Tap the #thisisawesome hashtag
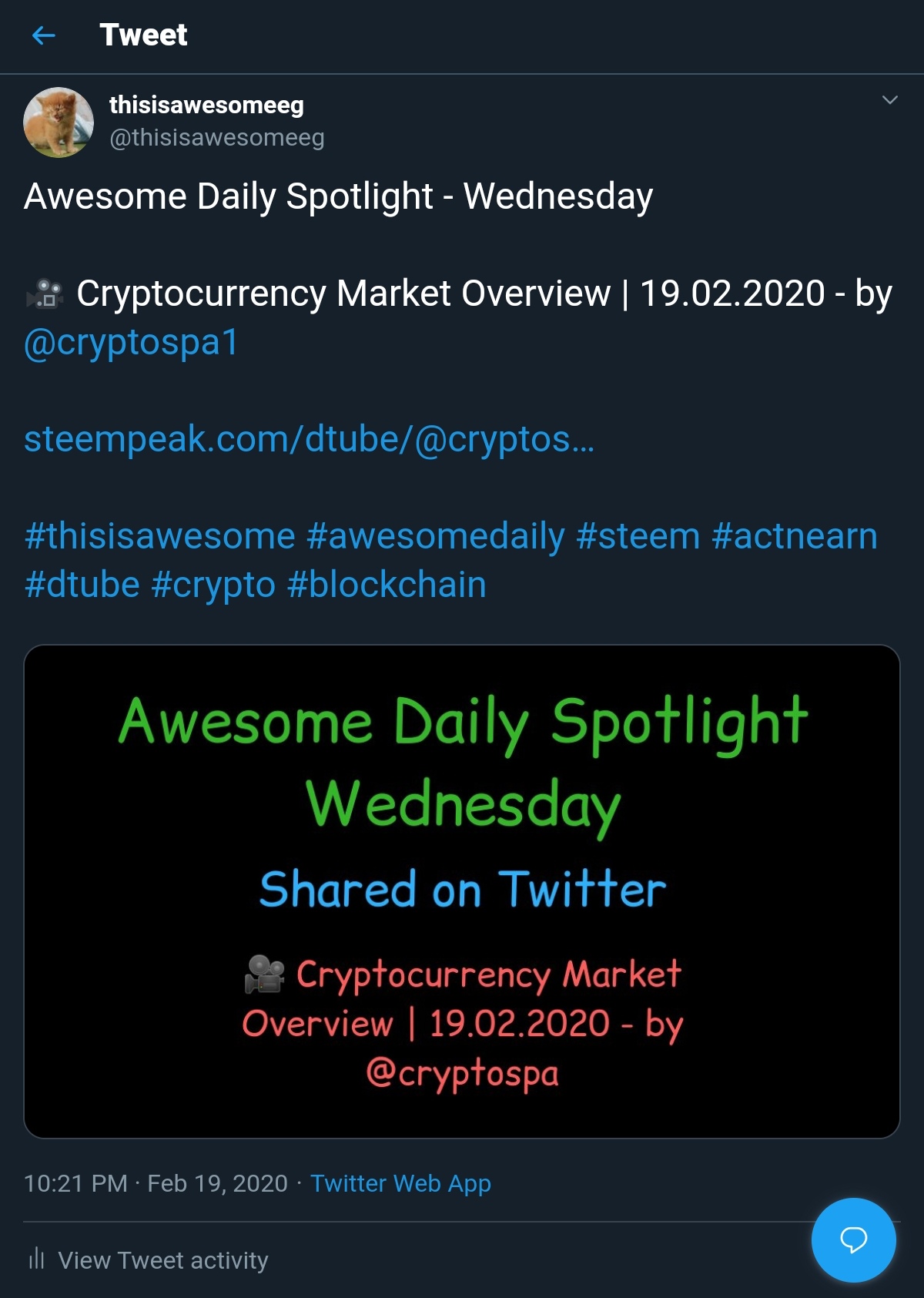Image resolution: width=924 pixels, height=1298 pixels. [159, 536]
